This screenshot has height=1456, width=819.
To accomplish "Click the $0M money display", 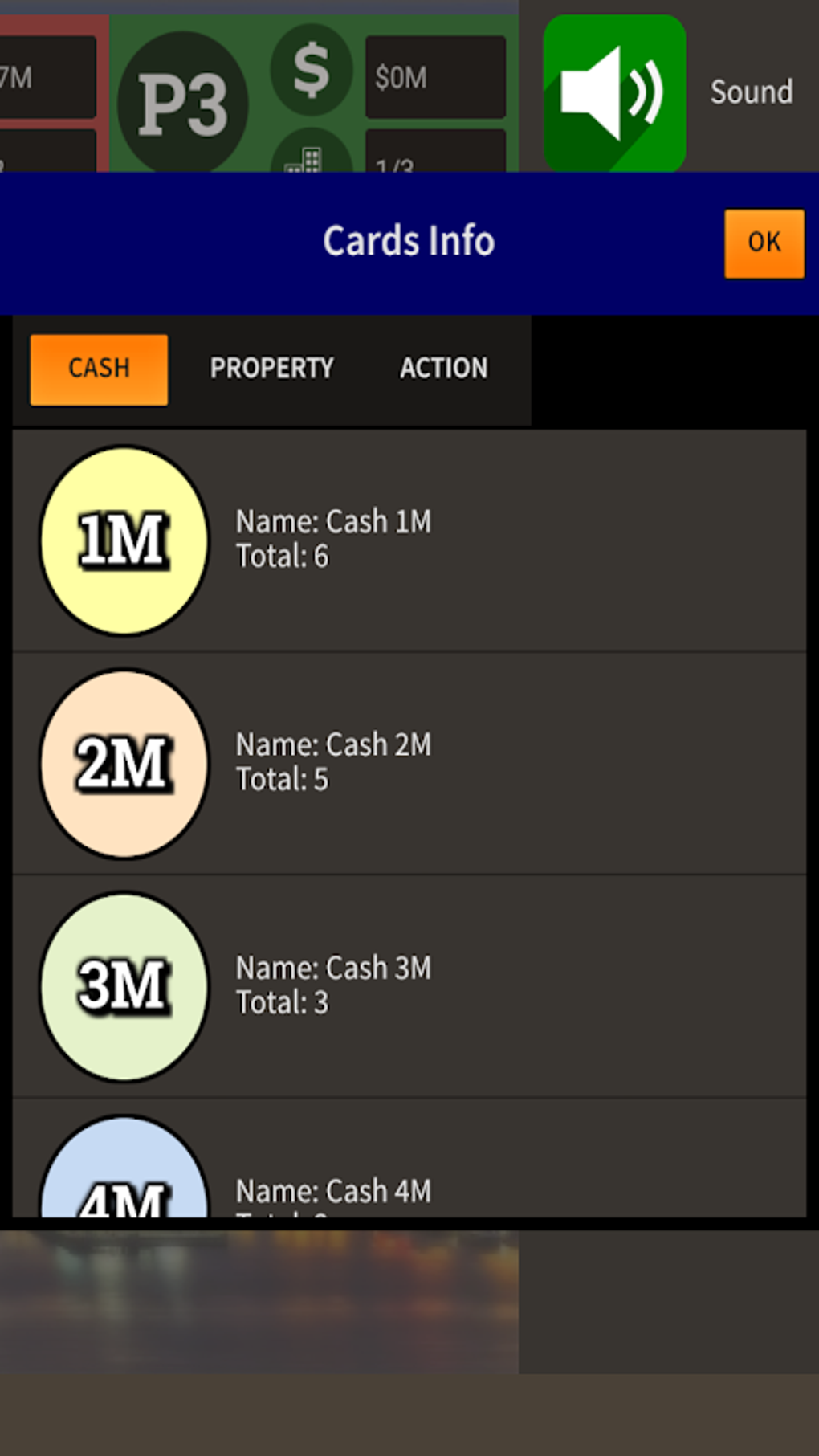I will [x=436, y=78].
